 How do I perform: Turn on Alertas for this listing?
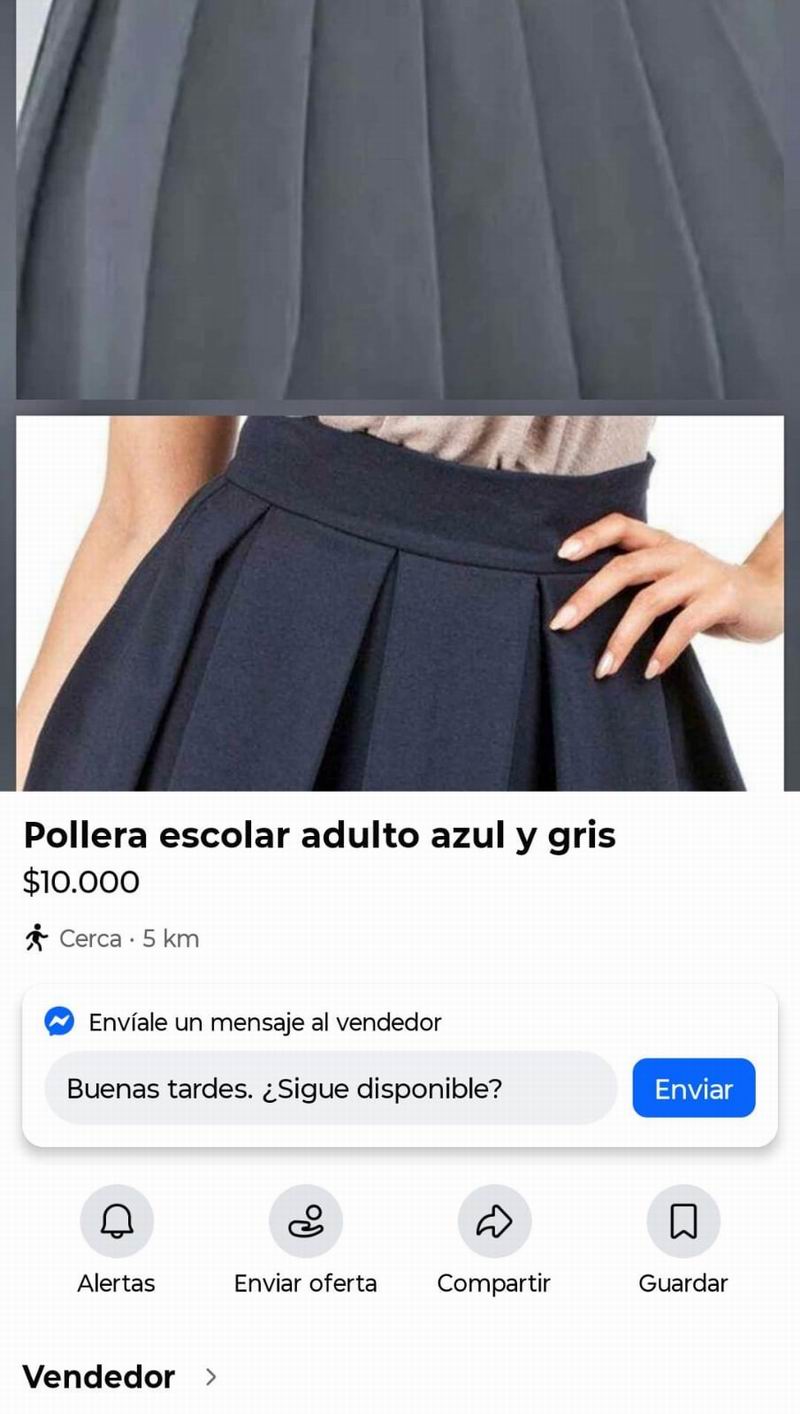[117, 1221]
